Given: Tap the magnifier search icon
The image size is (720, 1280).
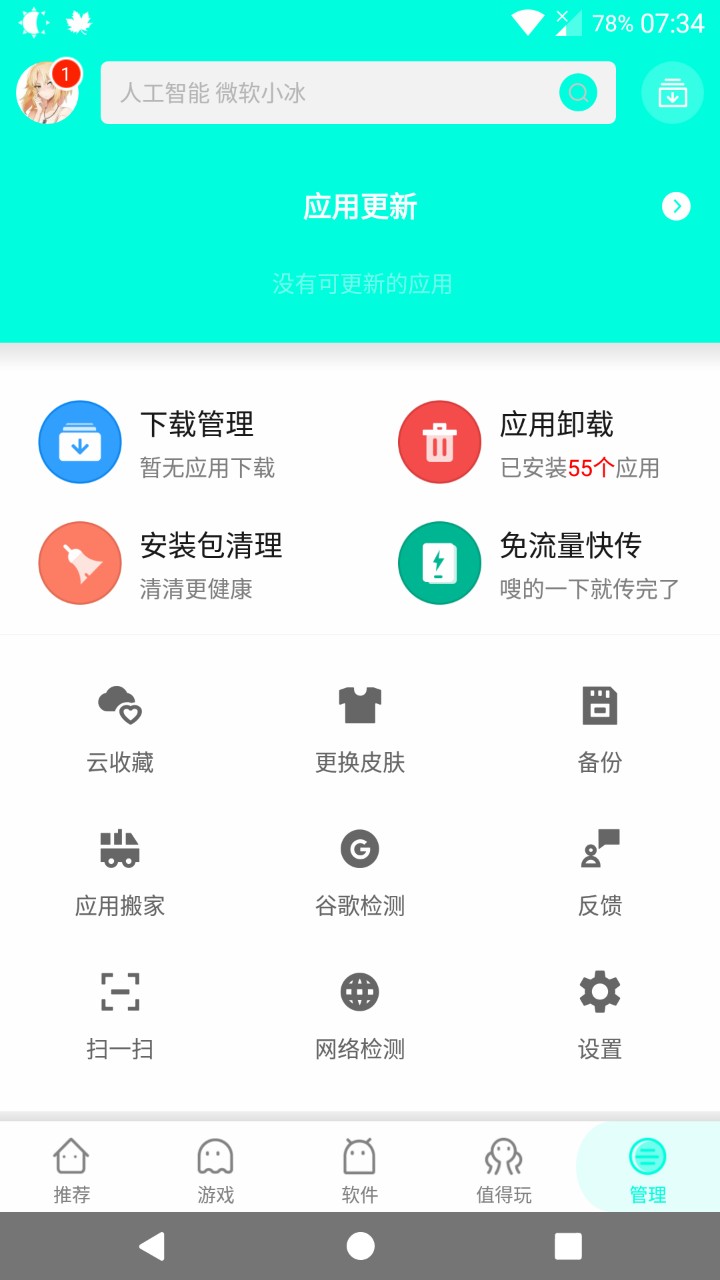Looking at the screenshot, I should [x=578, y=93].
